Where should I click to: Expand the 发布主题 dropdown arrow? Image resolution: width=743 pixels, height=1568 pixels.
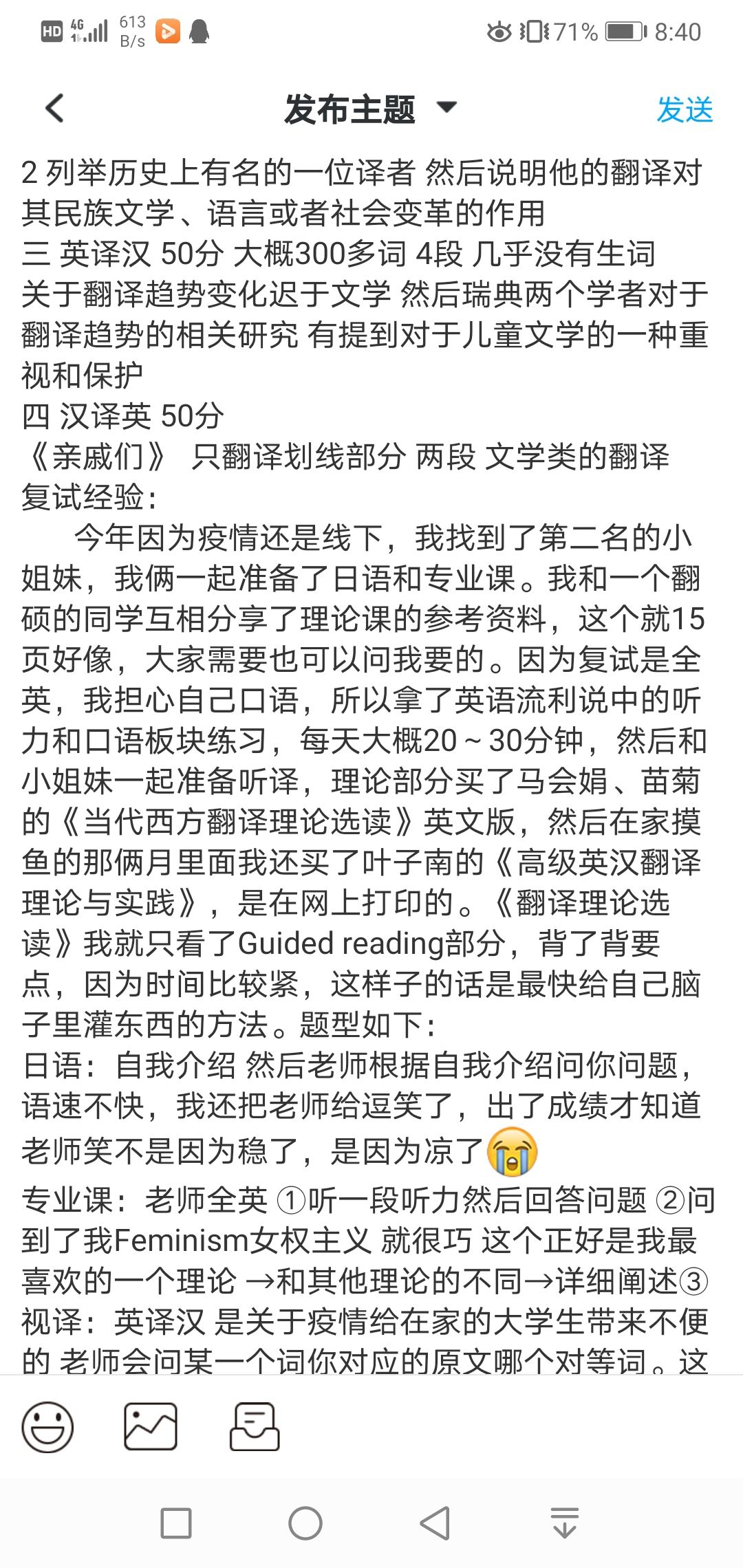pyautogui.click(x=447, y=107)
